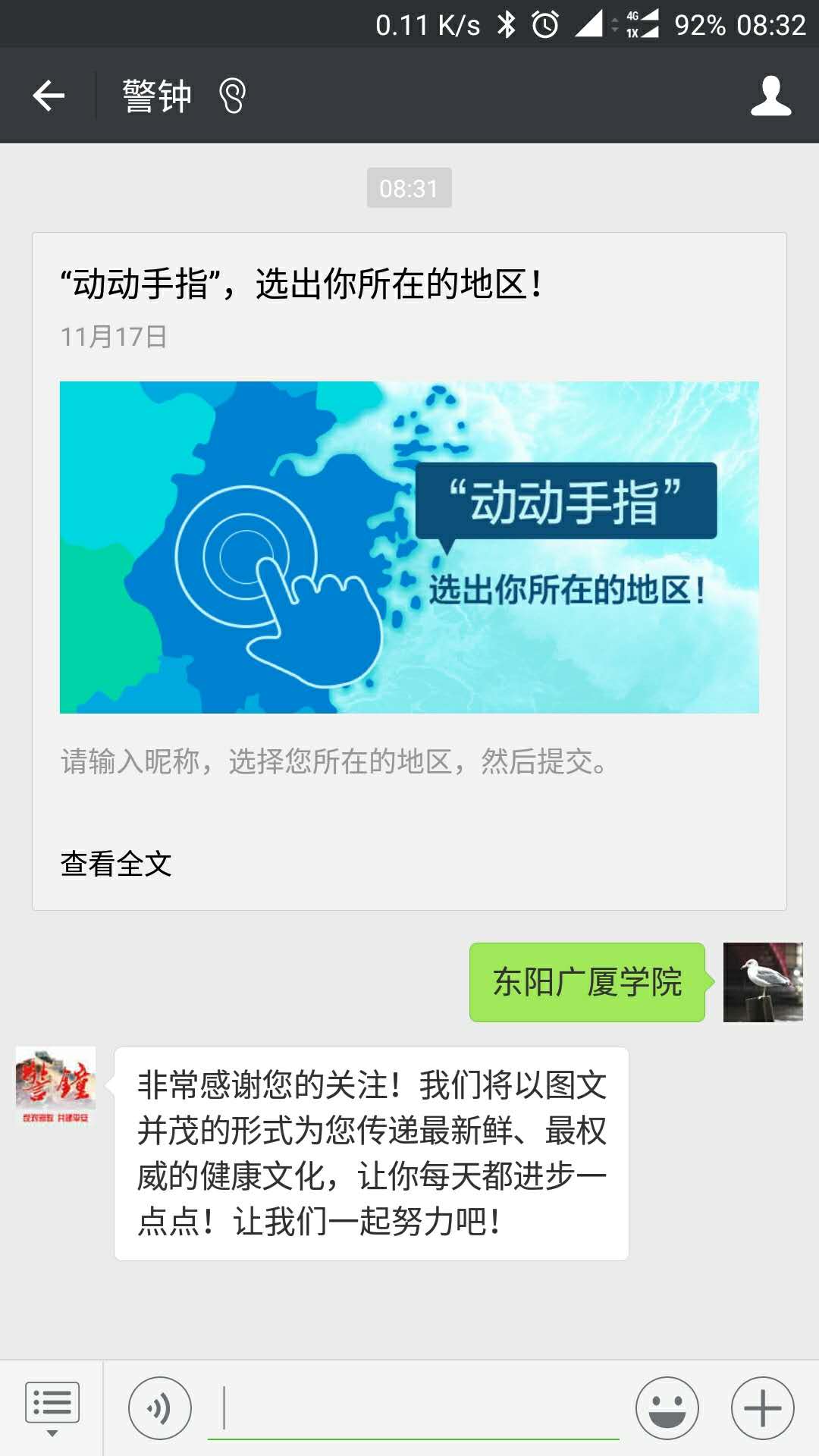Viewport: 819px width, 1456px height.
Task: Switch to the account menu keyboard toggle
Action: pyautogui.click(x=52, y=1407)
